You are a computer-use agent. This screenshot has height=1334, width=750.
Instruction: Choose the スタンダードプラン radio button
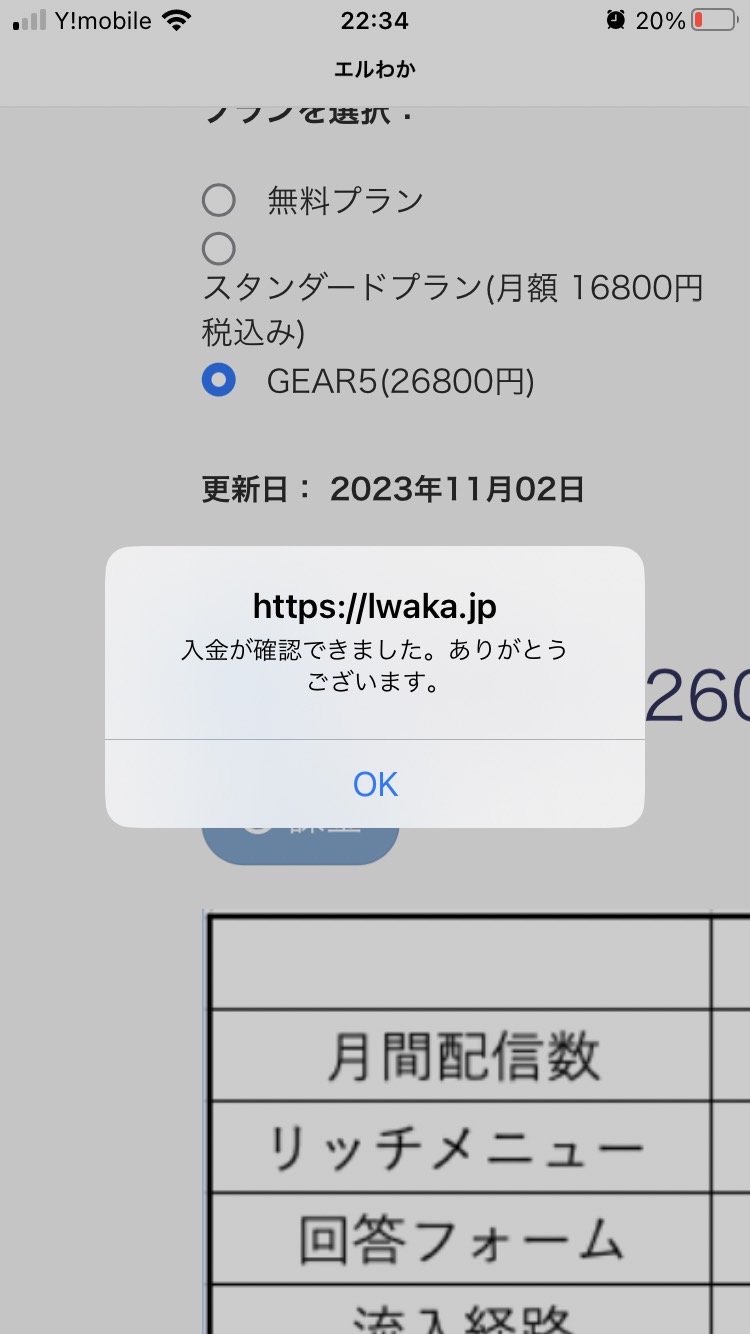pos(219,248)
